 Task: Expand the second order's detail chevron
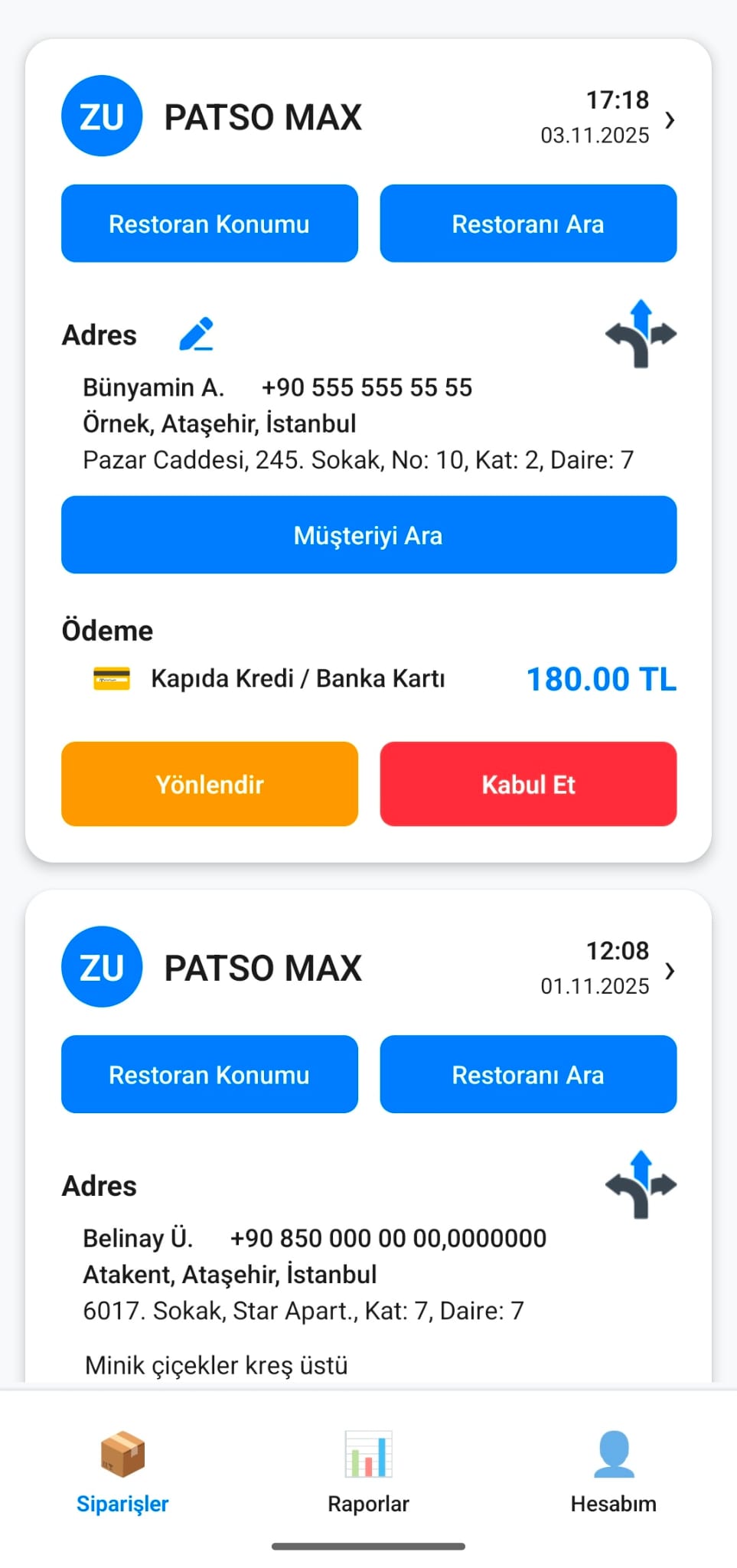click(670, 971)
